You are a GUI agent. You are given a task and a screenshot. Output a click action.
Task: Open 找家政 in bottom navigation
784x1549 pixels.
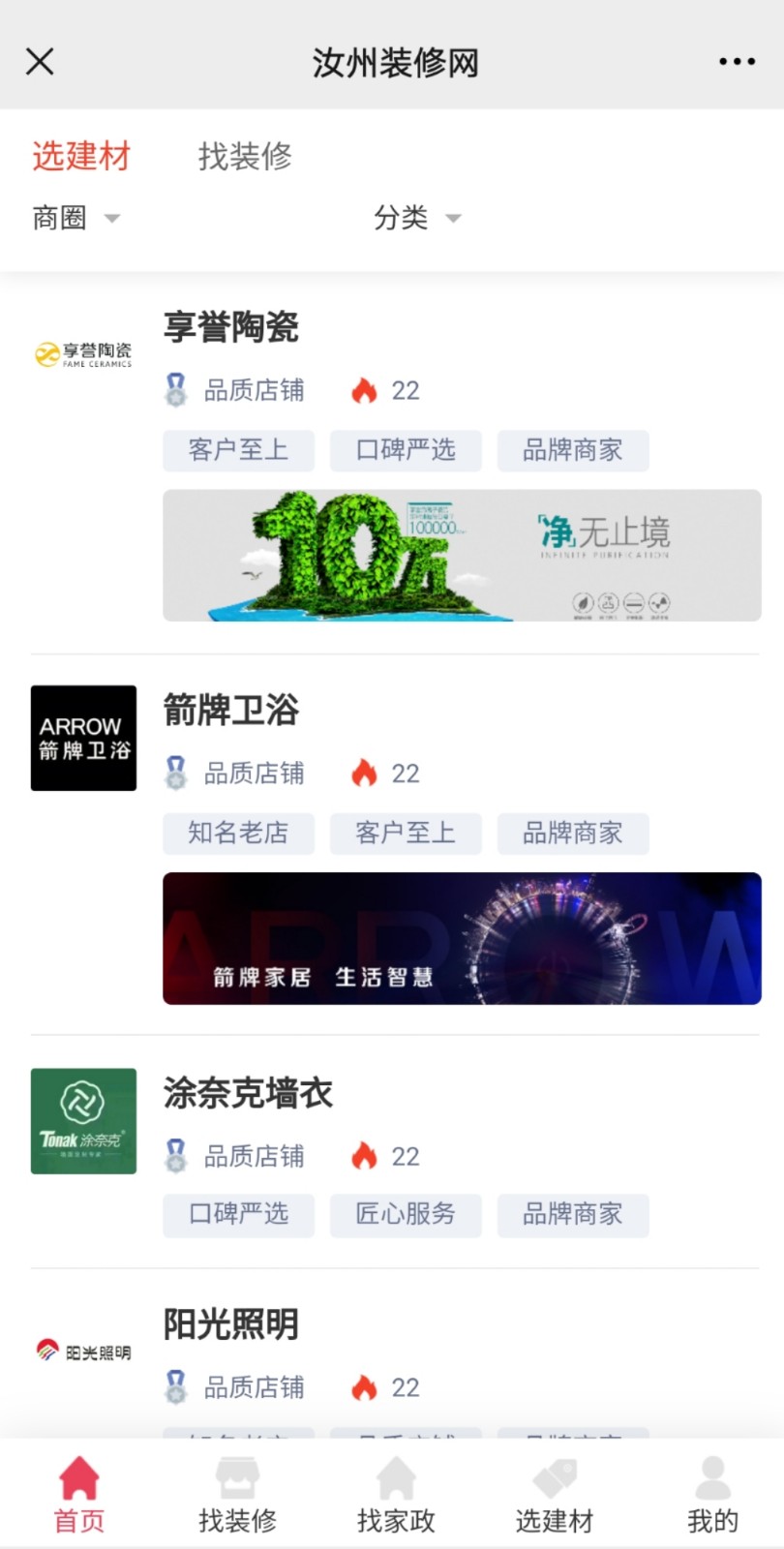pos(396,1495)
